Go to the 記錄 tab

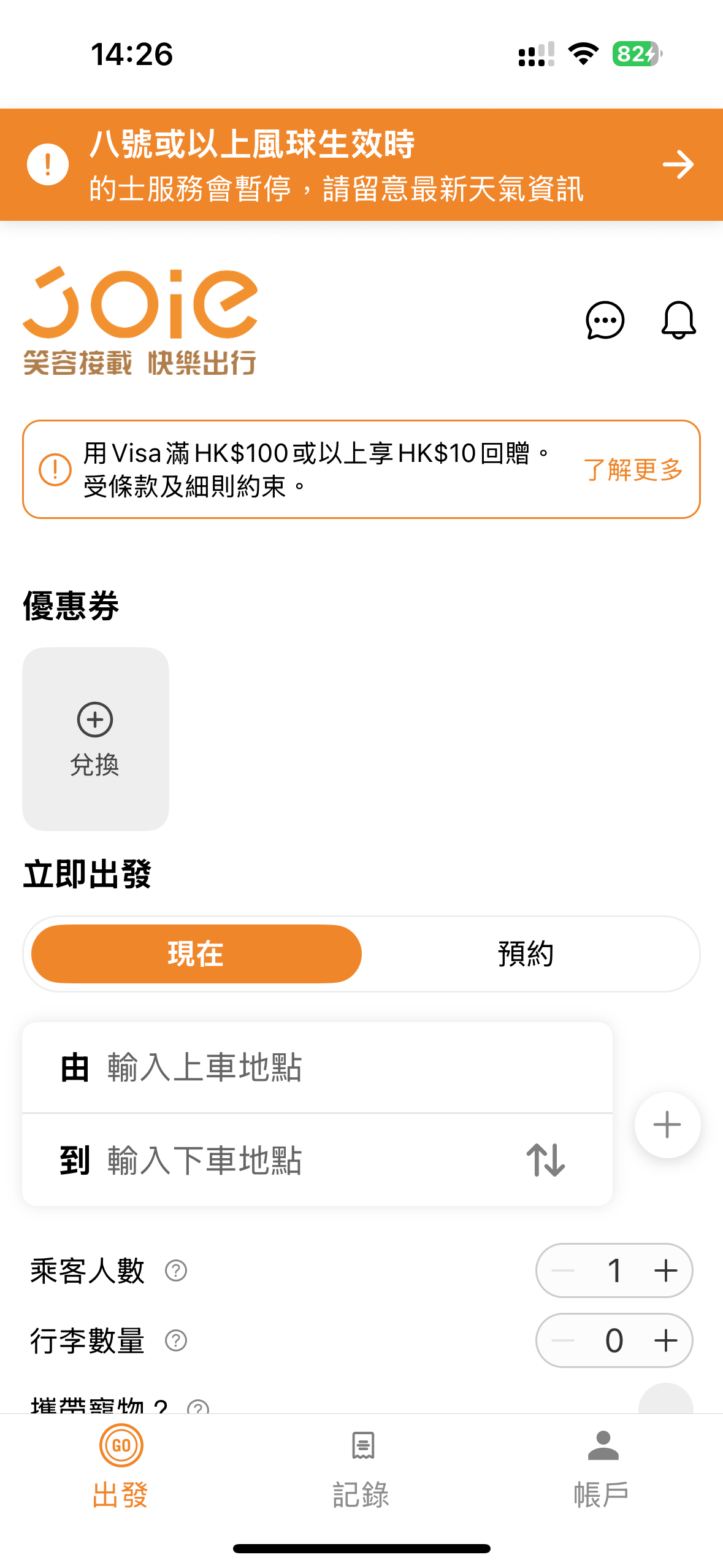[x=361, y=1469]
